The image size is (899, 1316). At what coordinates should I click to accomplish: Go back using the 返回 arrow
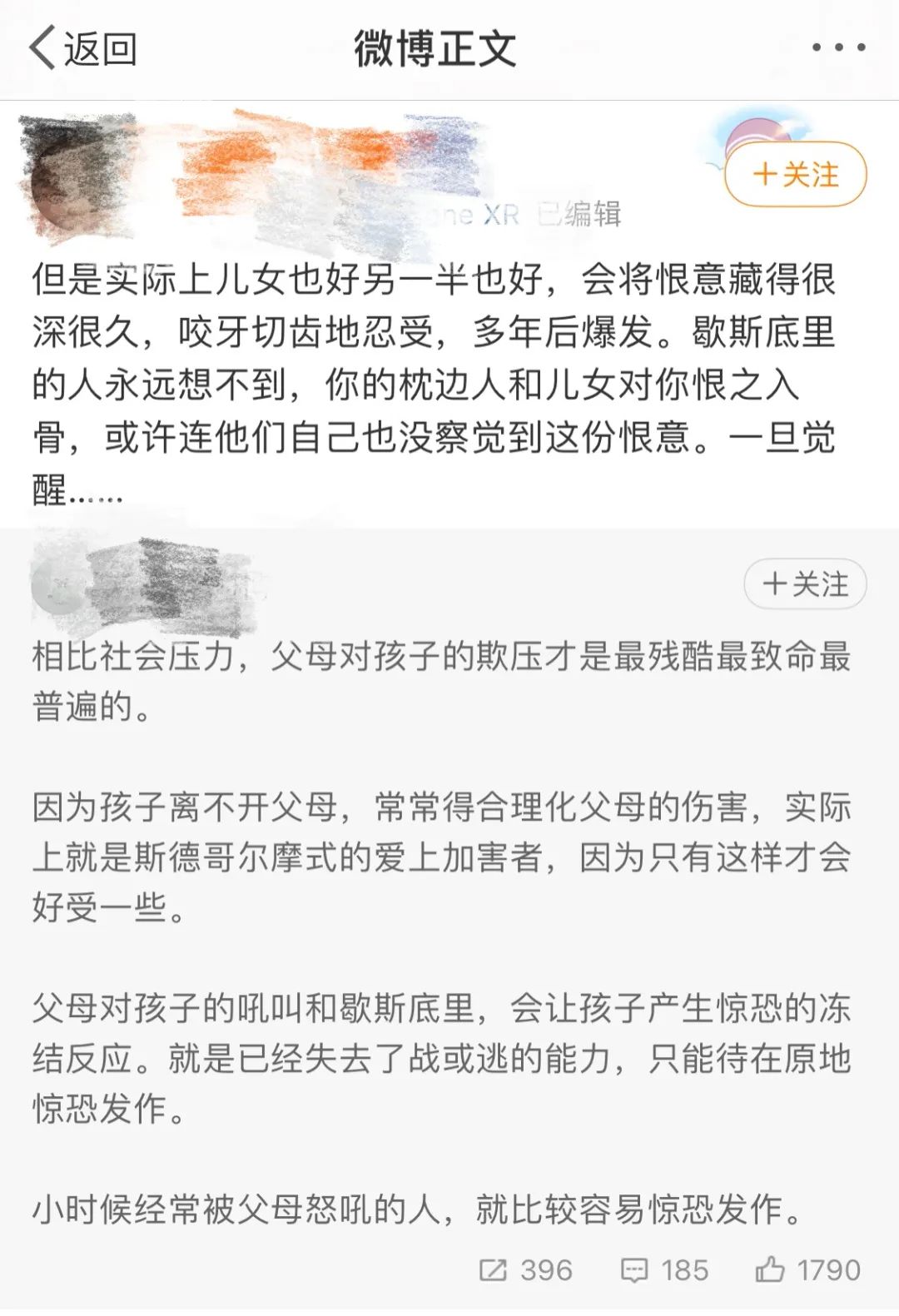[82, 48]
